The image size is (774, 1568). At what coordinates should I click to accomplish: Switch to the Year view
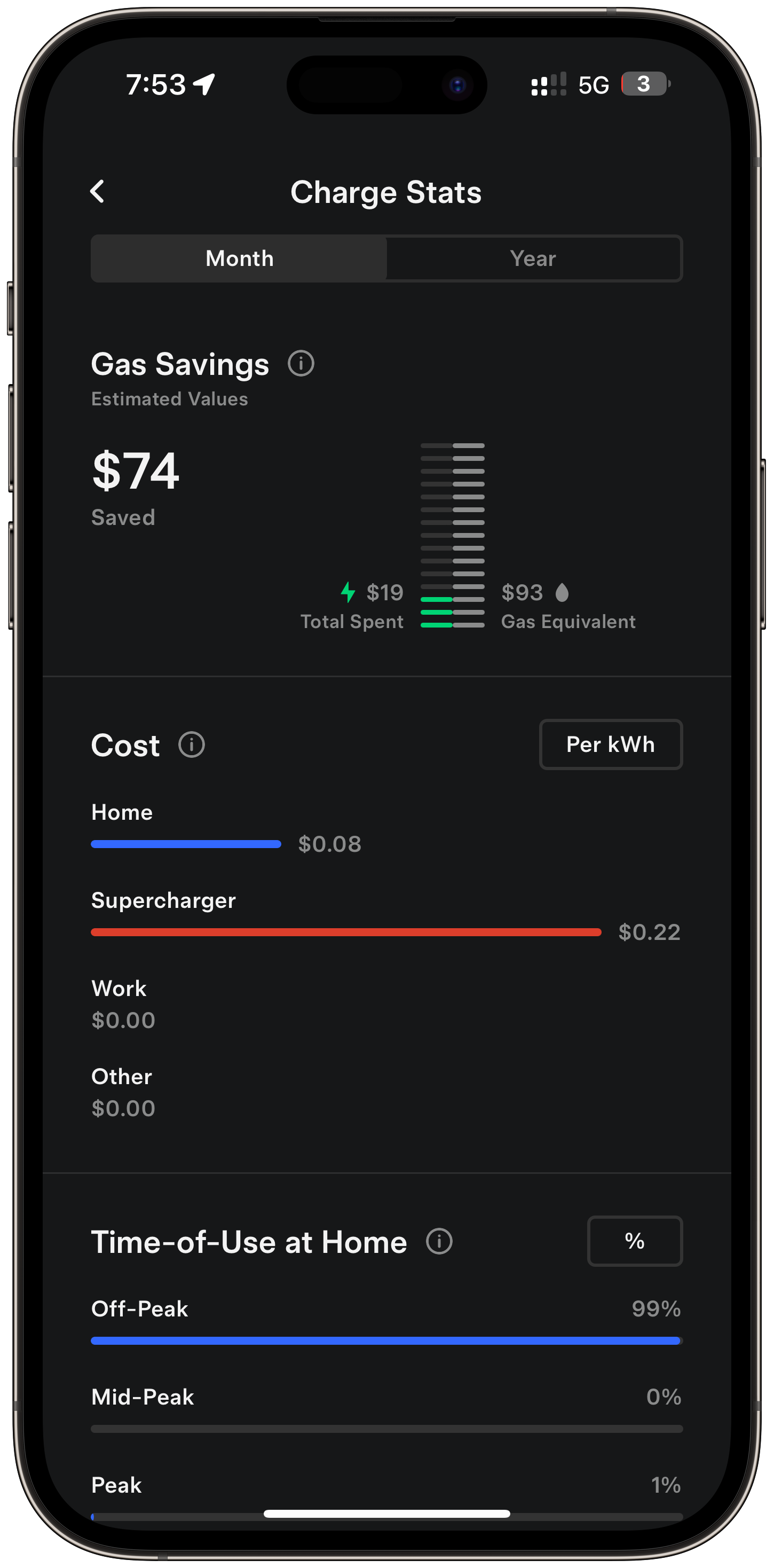(533, 258)
